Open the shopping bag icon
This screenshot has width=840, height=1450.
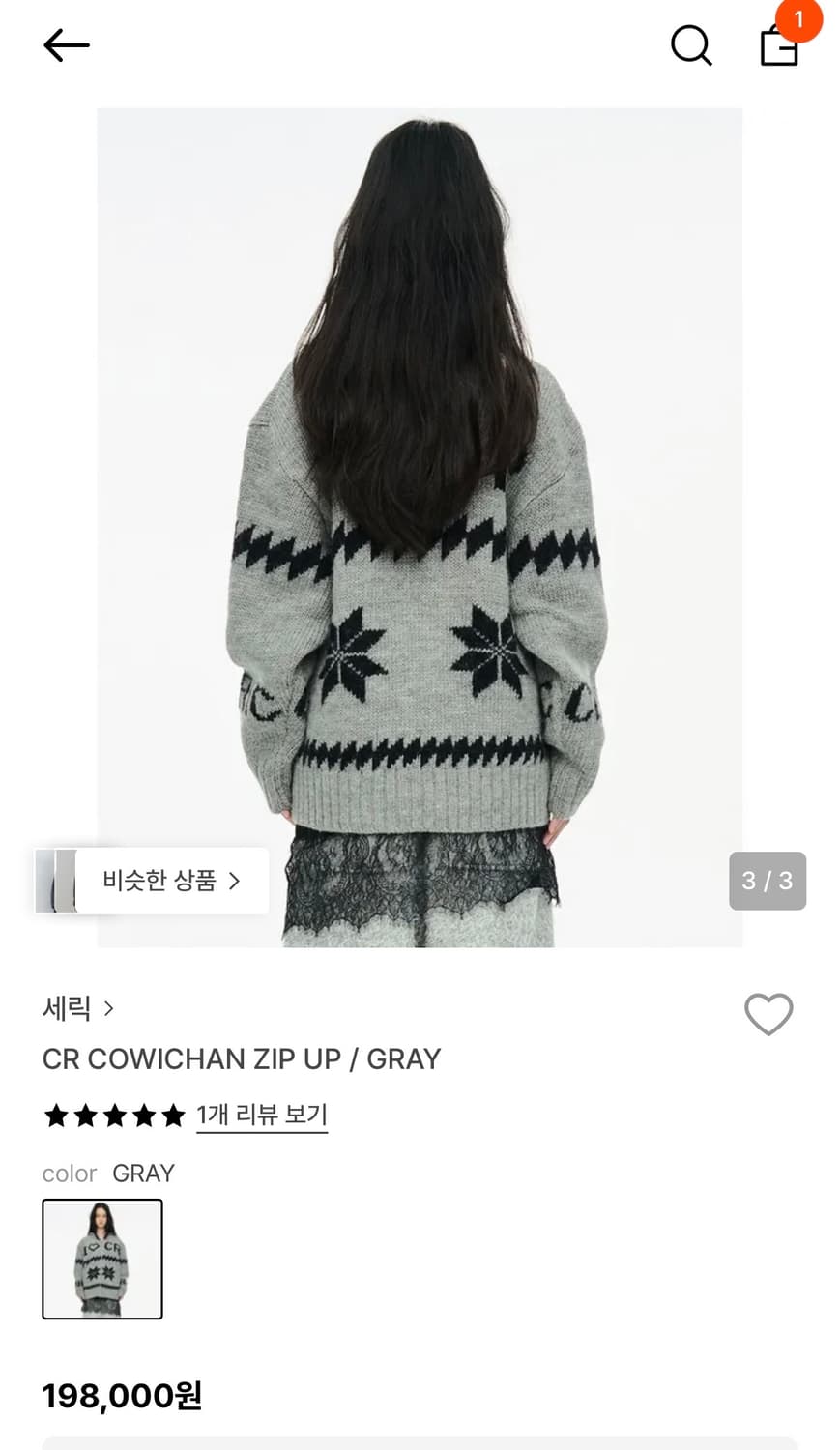779,46
